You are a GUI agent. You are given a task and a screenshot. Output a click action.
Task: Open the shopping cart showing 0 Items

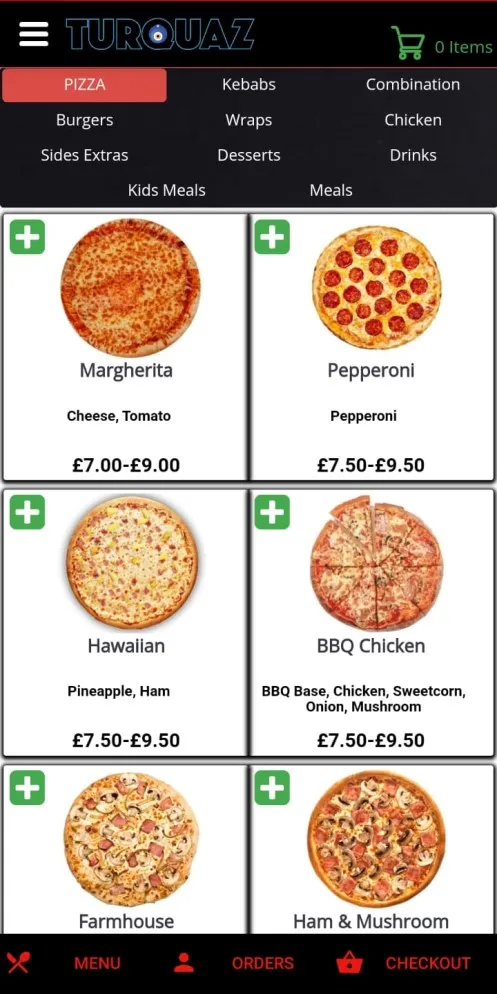[442, 44]
